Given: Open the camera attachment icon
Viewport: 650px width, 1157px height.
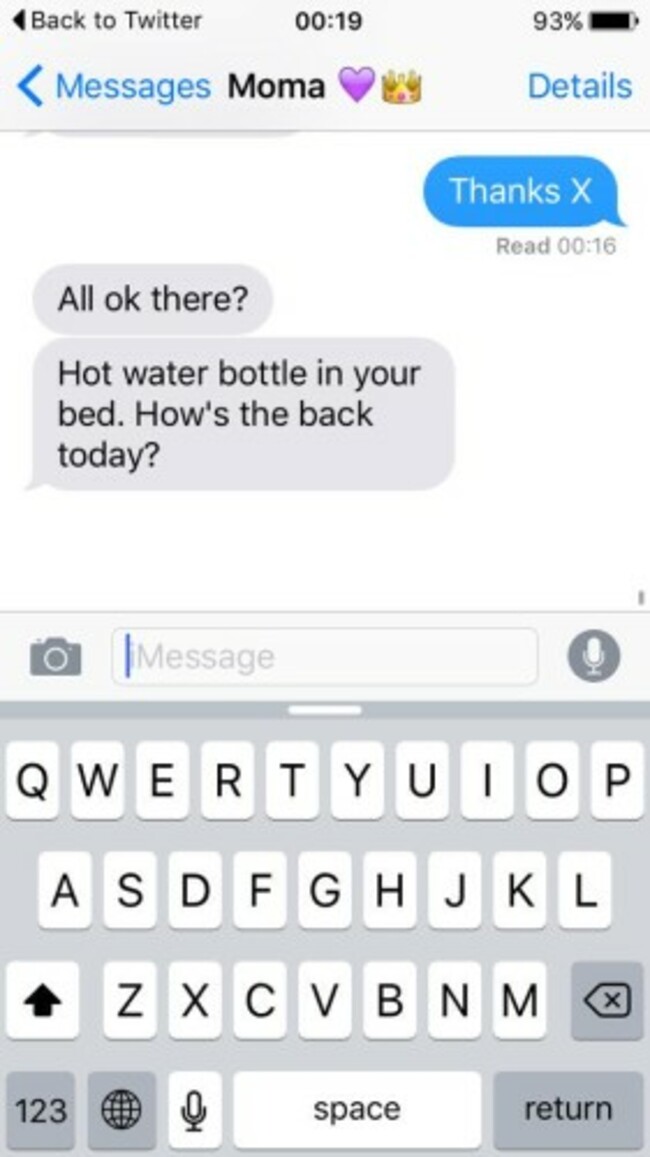Looking at the screenshot, I should (55, 657).
